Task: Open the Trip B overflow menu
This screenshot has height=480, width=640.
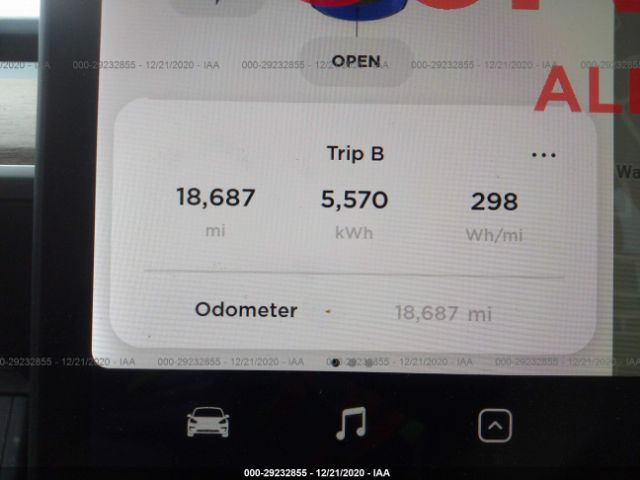Action: click(543, 155)
